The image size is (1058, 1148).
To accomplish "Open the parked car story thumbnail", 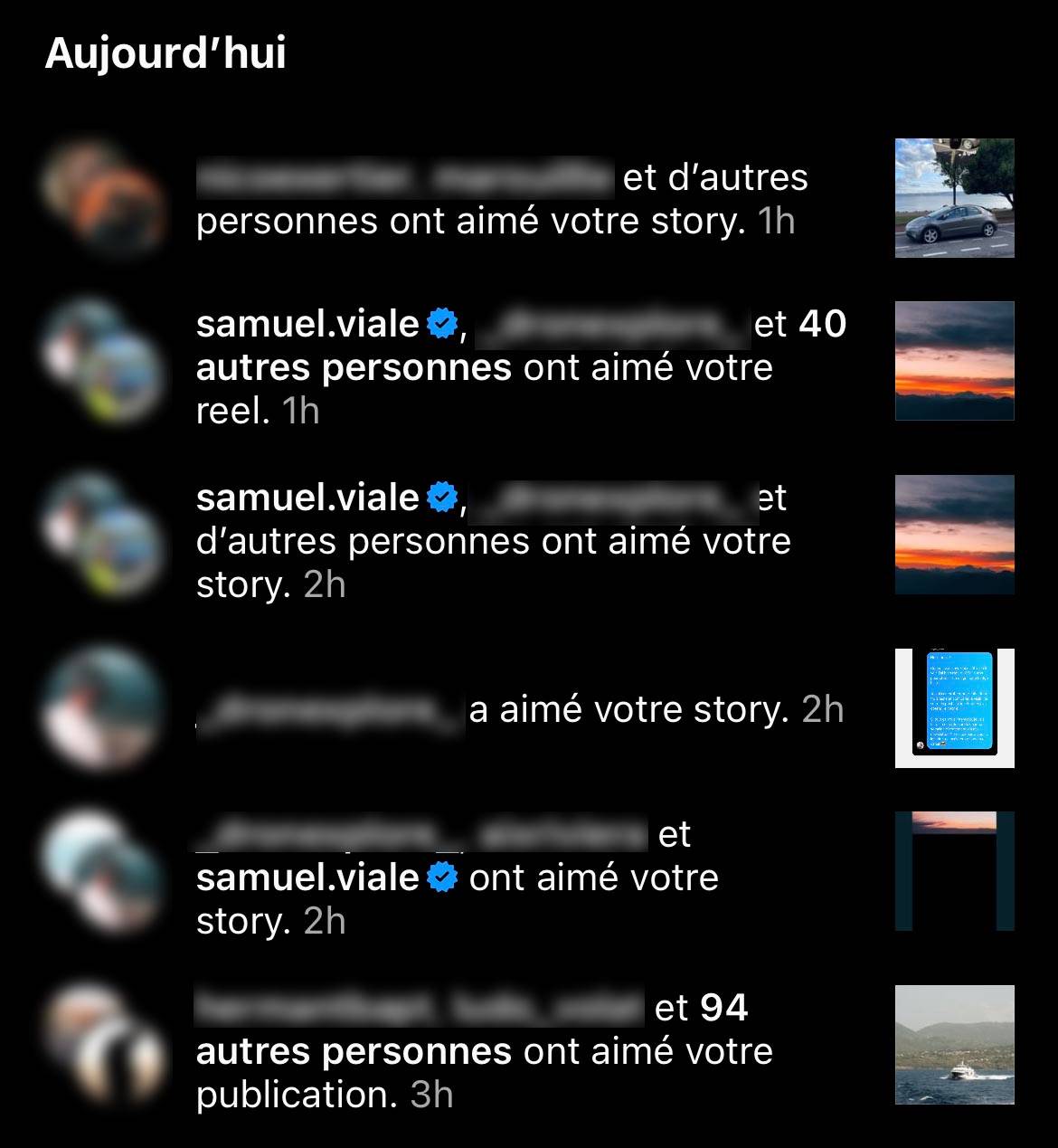I will coord(954,198).
